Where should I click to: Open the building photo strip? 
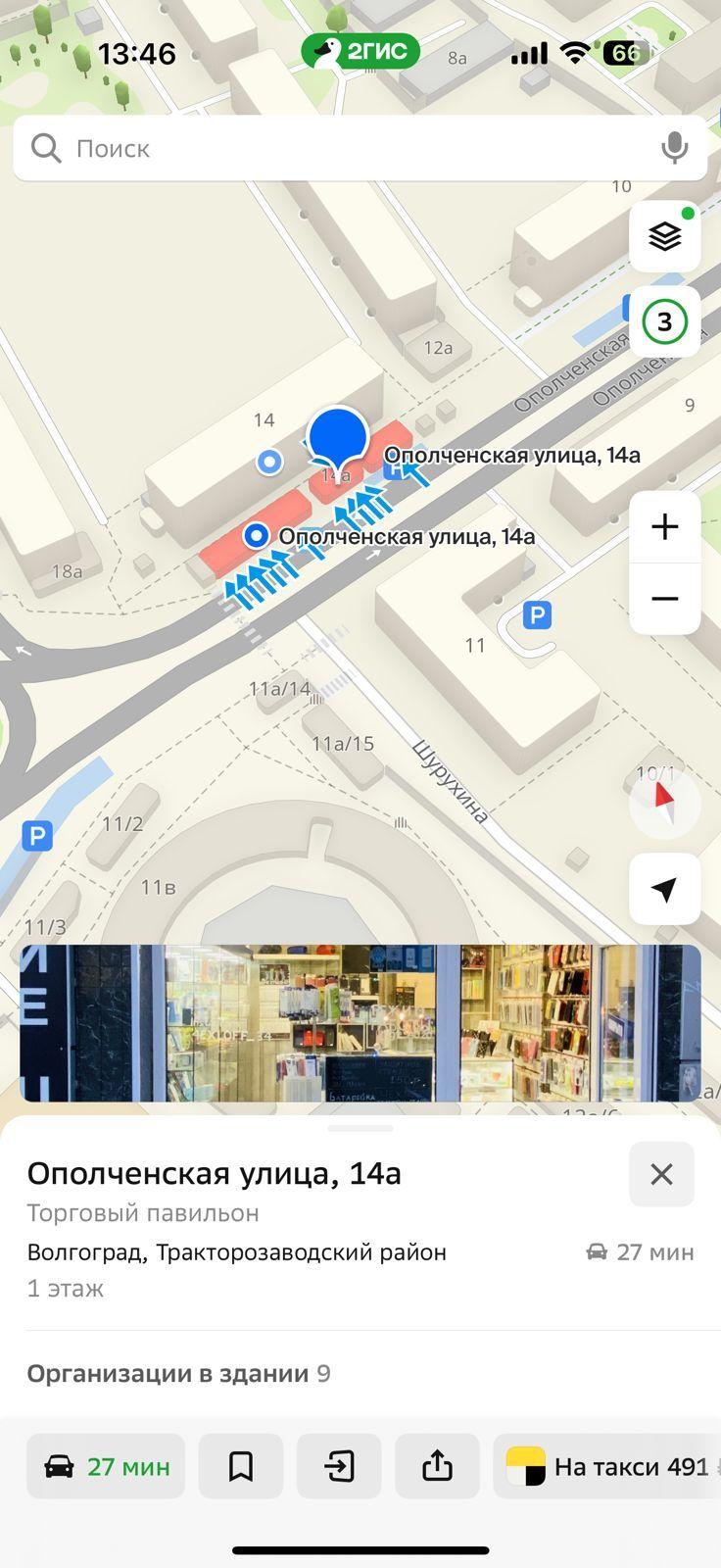pyautogui.click(x=360, y=1023)
